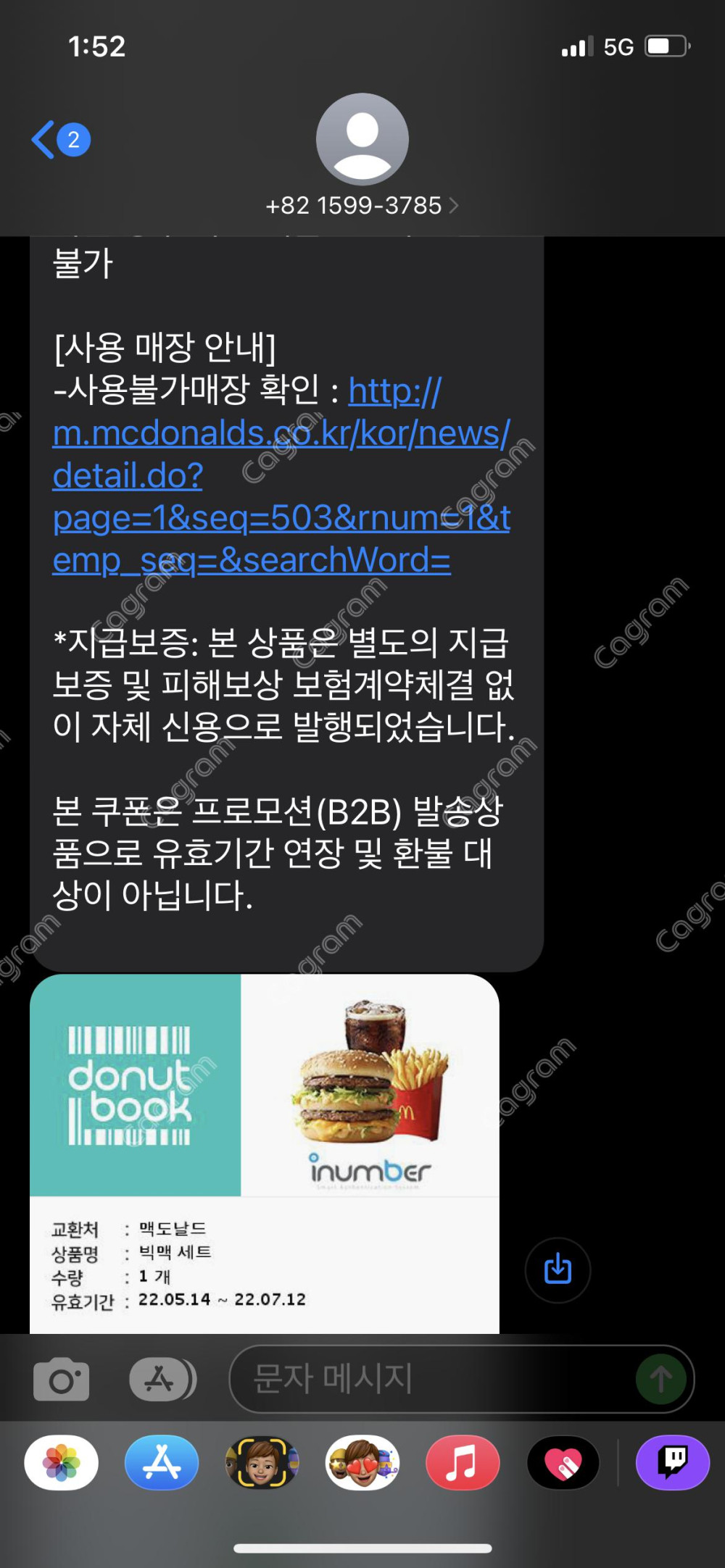
Task: Open the McDonald's unavailable stores link
Action: (281, 475)
